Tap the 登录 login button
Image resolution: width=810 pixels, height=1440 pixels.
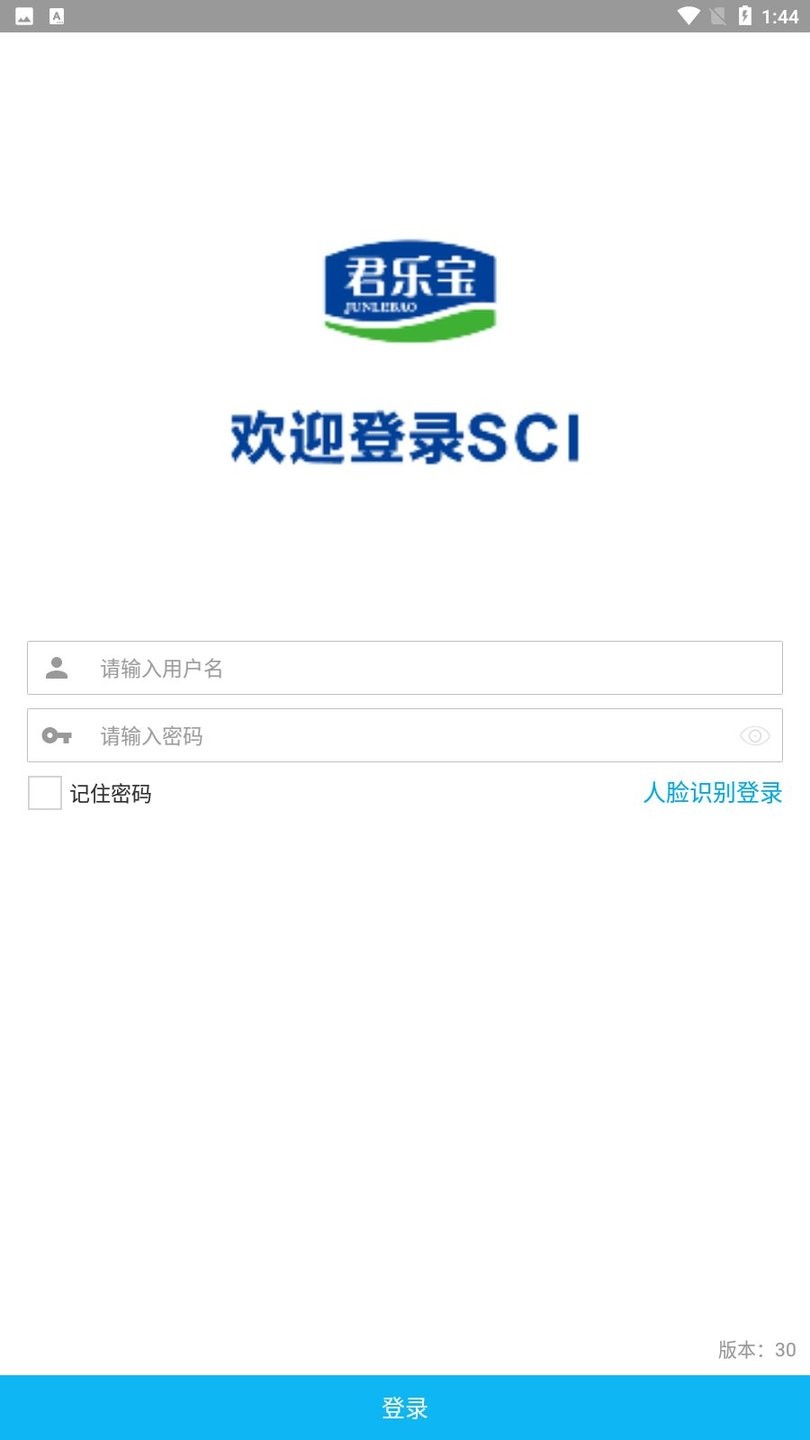click(405, 1408)
